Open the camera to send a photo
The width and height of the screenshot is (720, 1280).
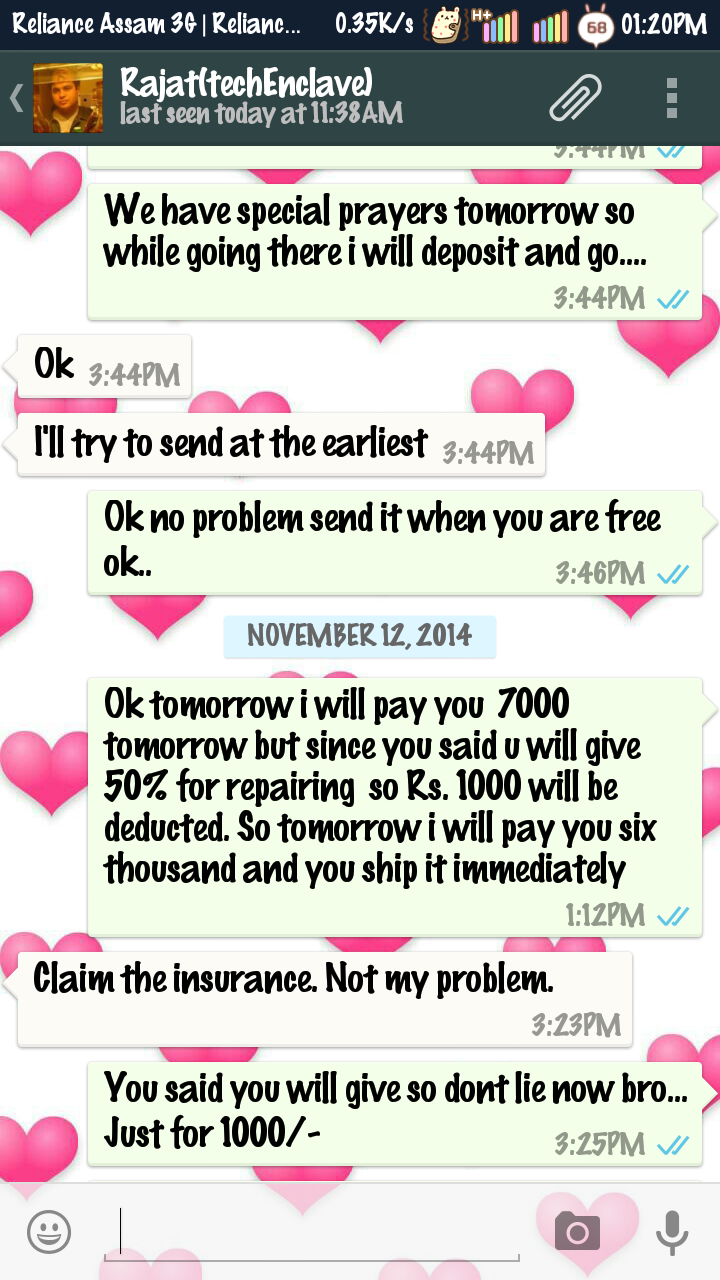578,1231
